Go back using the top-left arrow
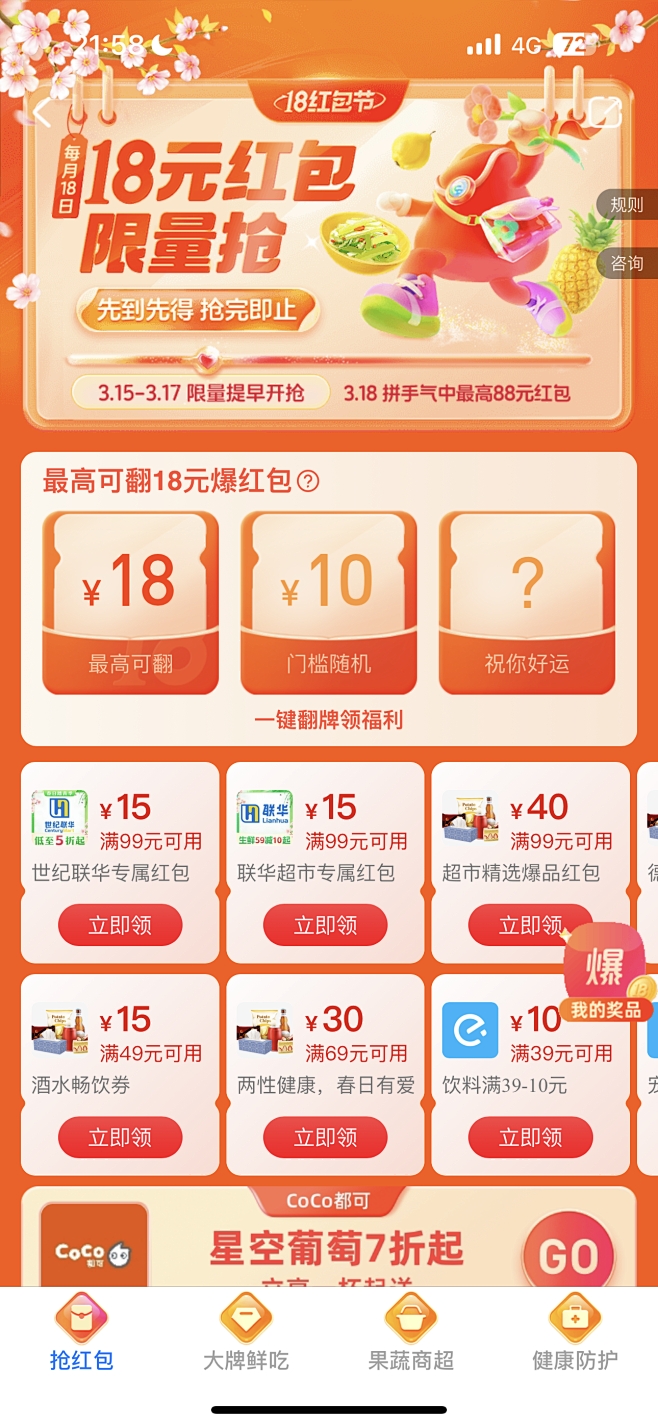 42,112
